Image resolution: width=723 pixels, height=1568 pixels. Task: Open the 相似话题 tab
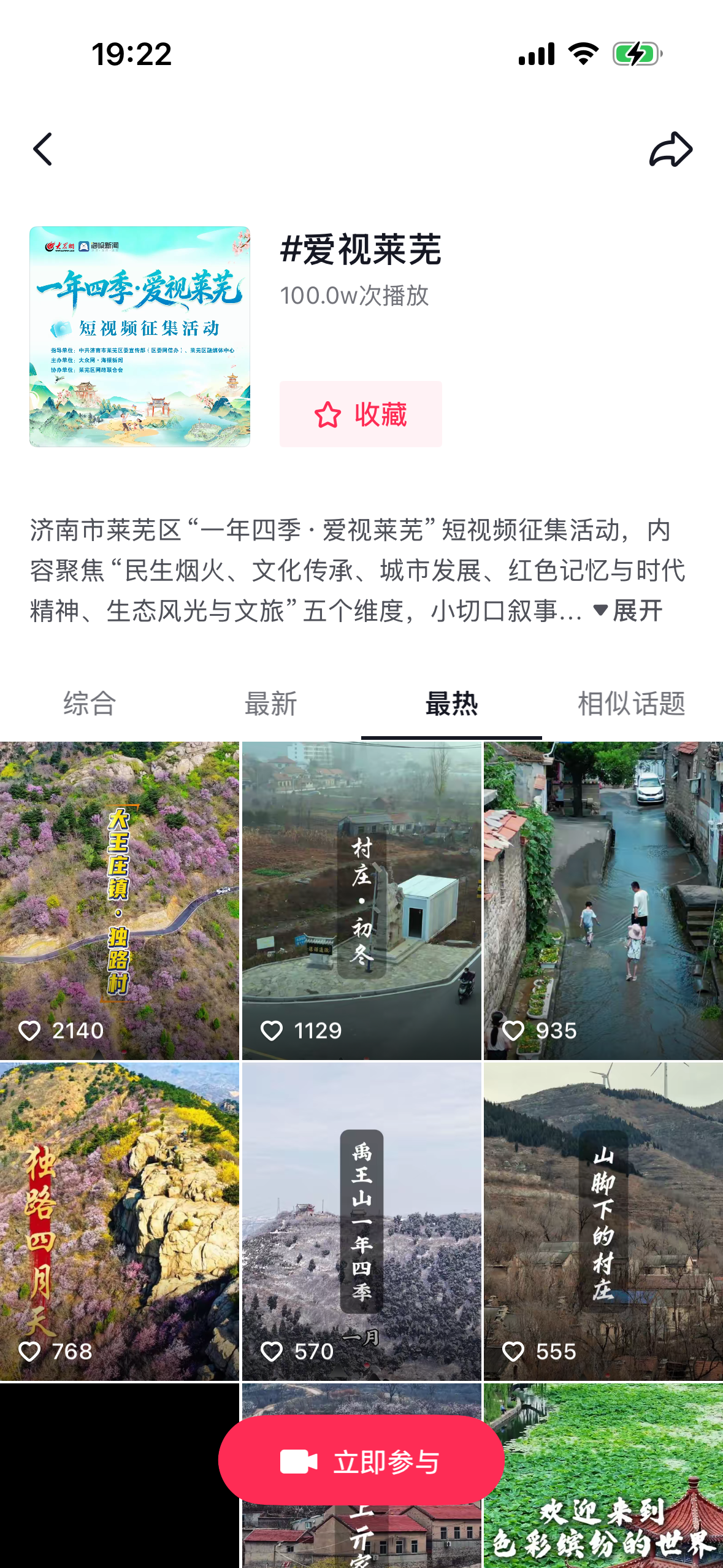(632, 704)
